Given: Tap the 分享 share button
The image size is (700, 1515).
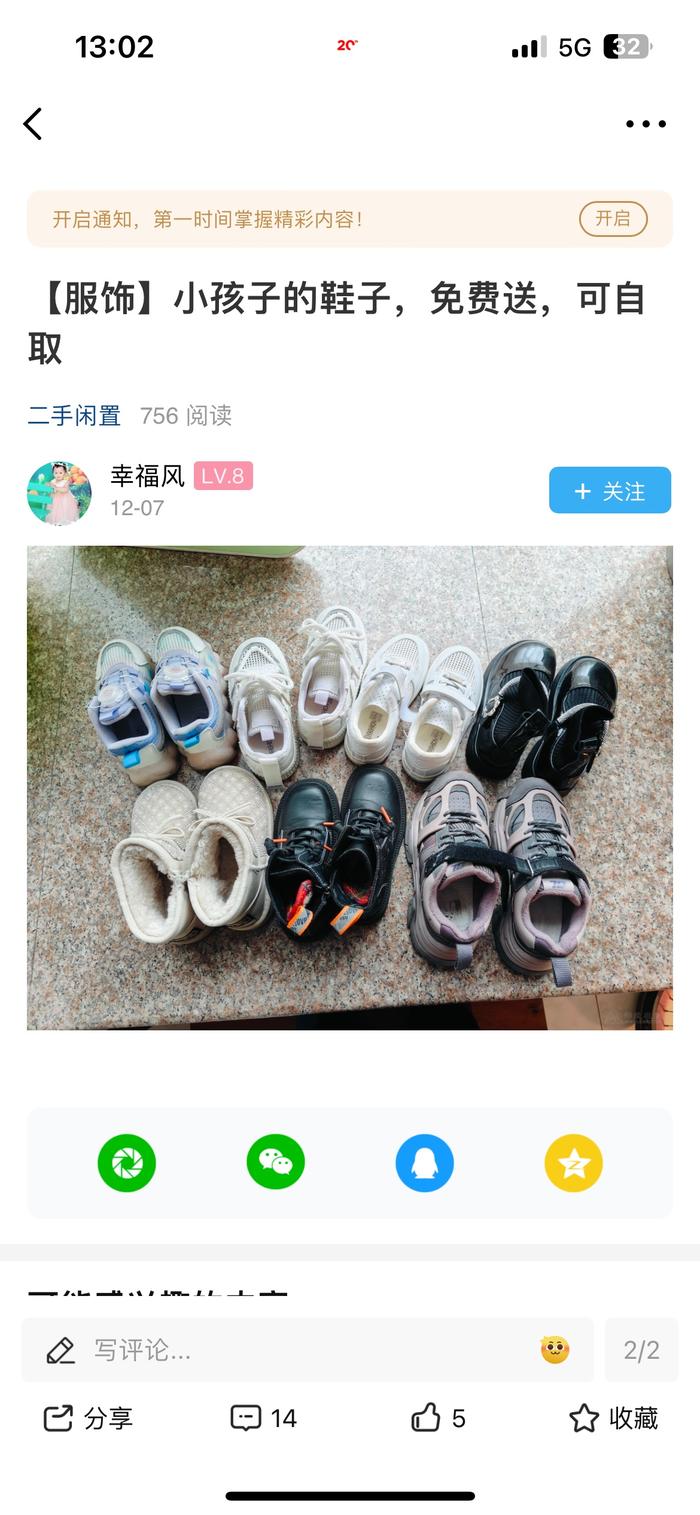Looking at the screenshot, I should (x=88, y=1418).
